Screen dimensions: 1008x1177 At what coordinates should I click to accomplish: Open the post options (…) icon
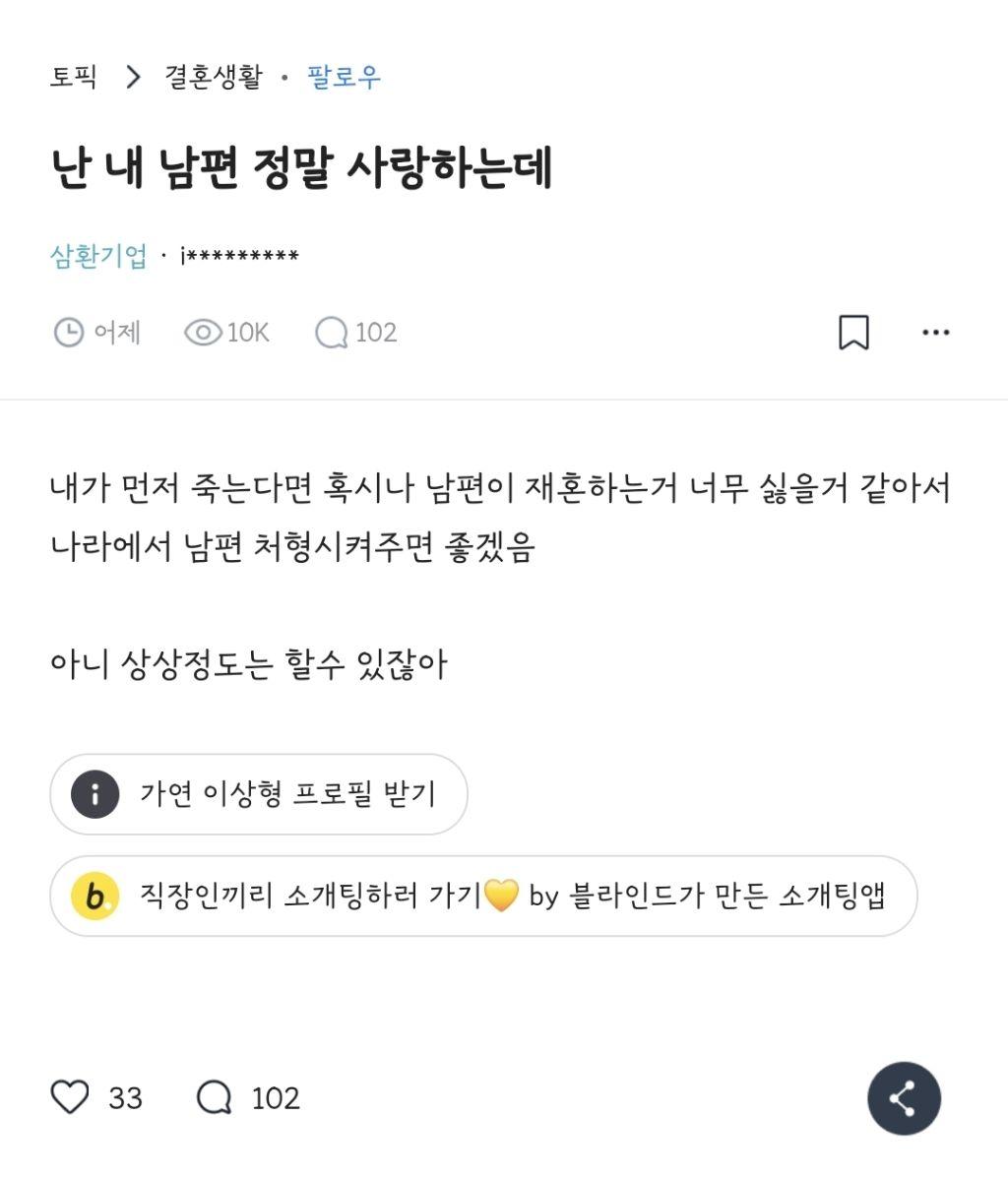tap(935, 332)
